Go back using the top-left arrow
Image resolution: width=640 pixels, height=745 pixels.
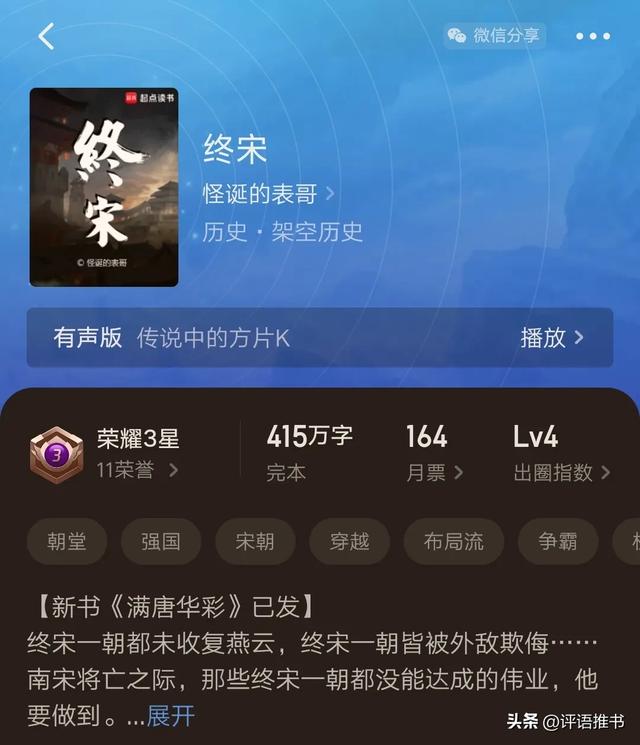click(x=46, y=36)
